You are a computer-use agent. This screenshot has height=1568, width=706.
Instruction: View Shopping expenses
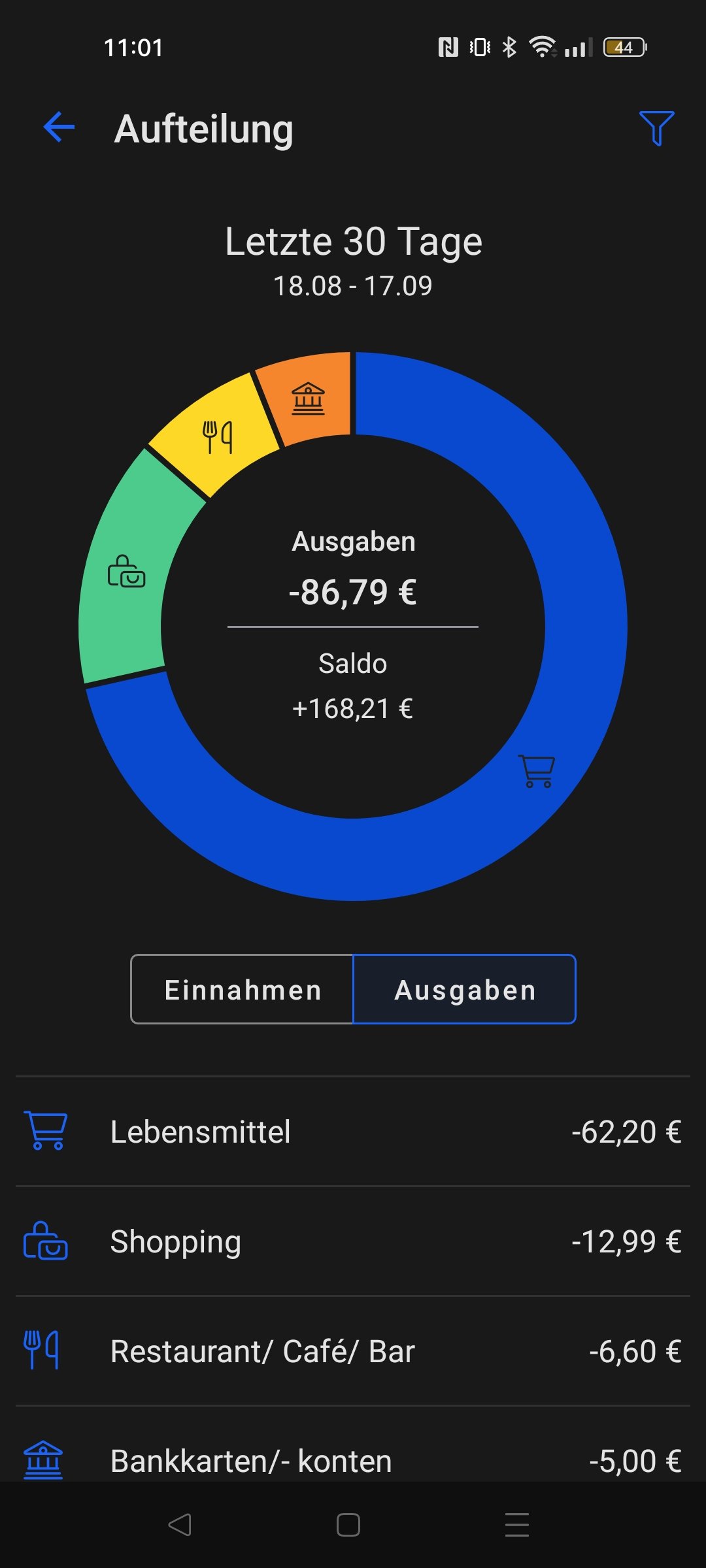353,1241
